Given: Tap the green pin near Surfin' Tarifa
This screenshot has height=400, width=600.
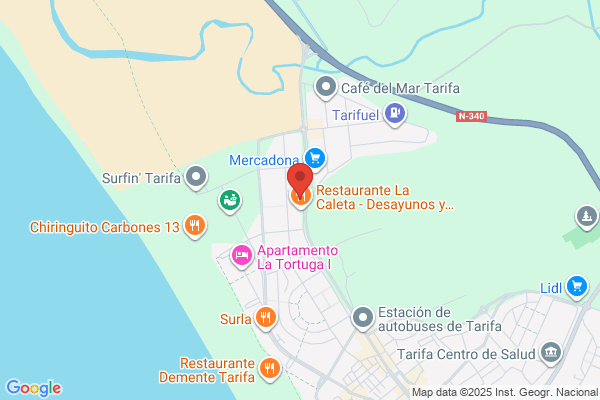Looking at the screenshot, I should [x=230, y=201].
